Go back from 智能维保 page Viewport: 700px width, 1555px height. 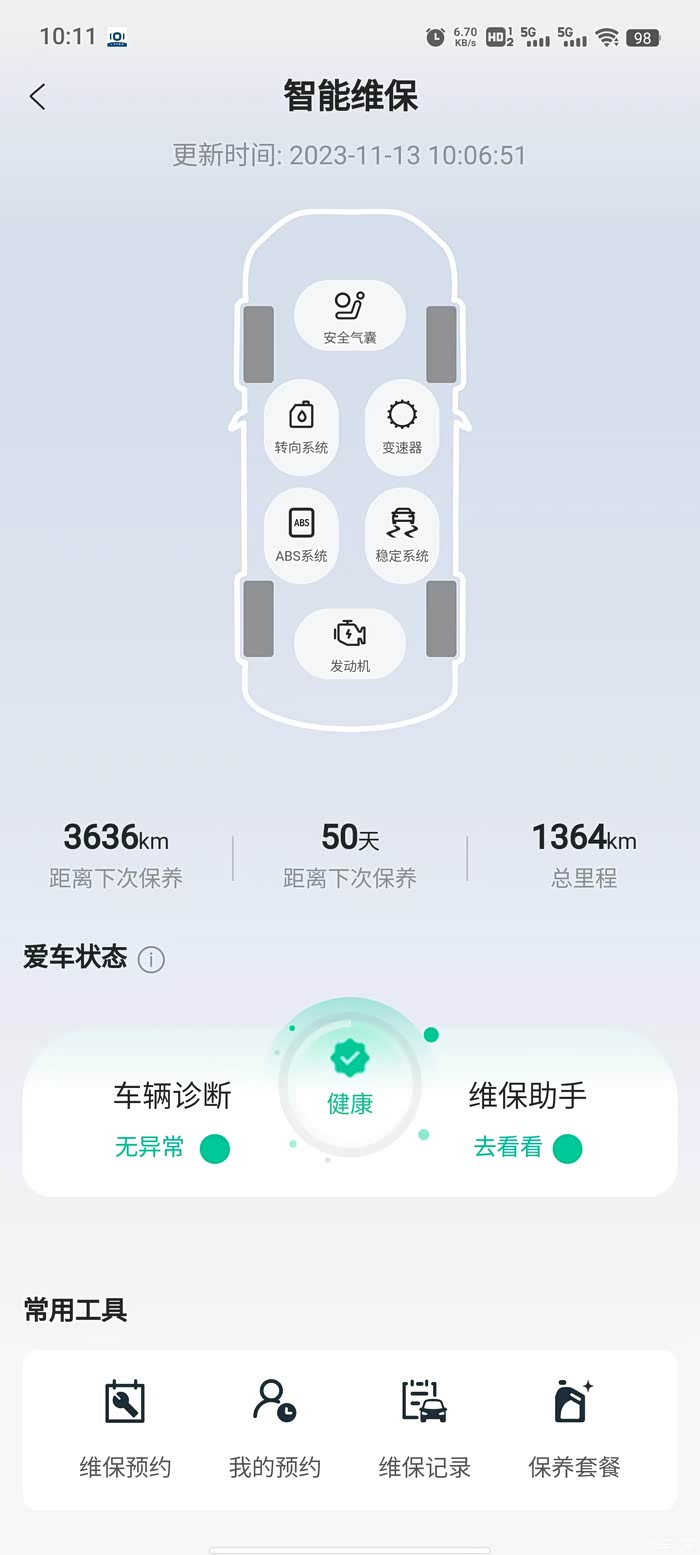click(x=38, y=97)
